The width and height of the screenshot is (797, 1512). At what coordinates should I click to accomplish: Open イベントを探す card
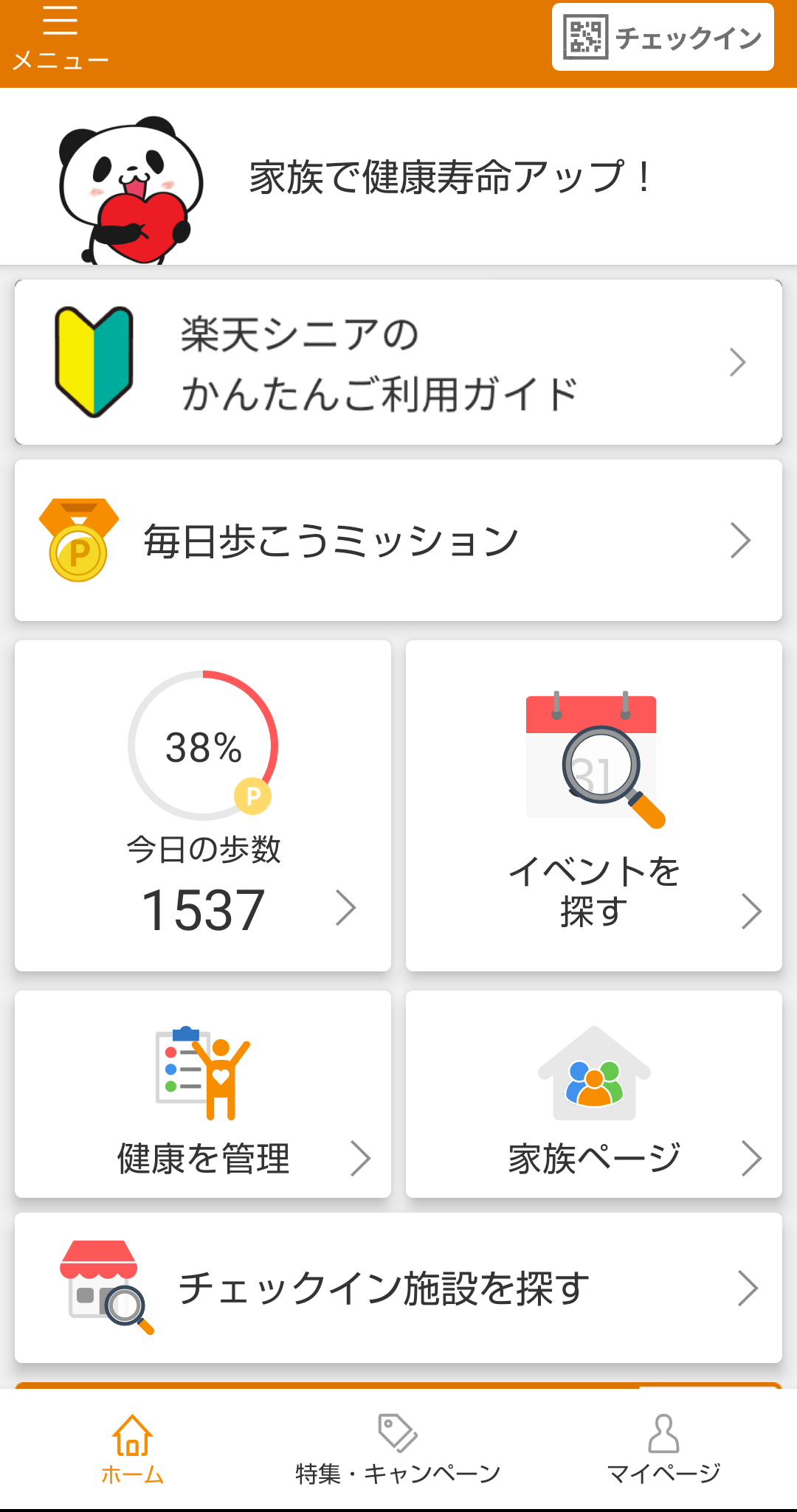[x=594, y=805]
